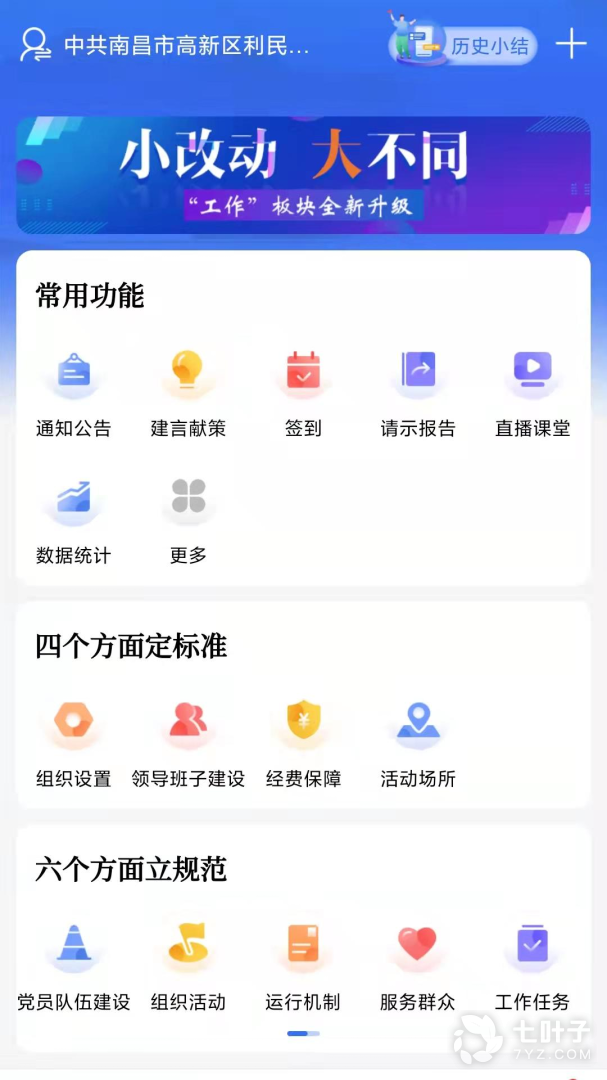Switch organization via the profile icon

35,45
